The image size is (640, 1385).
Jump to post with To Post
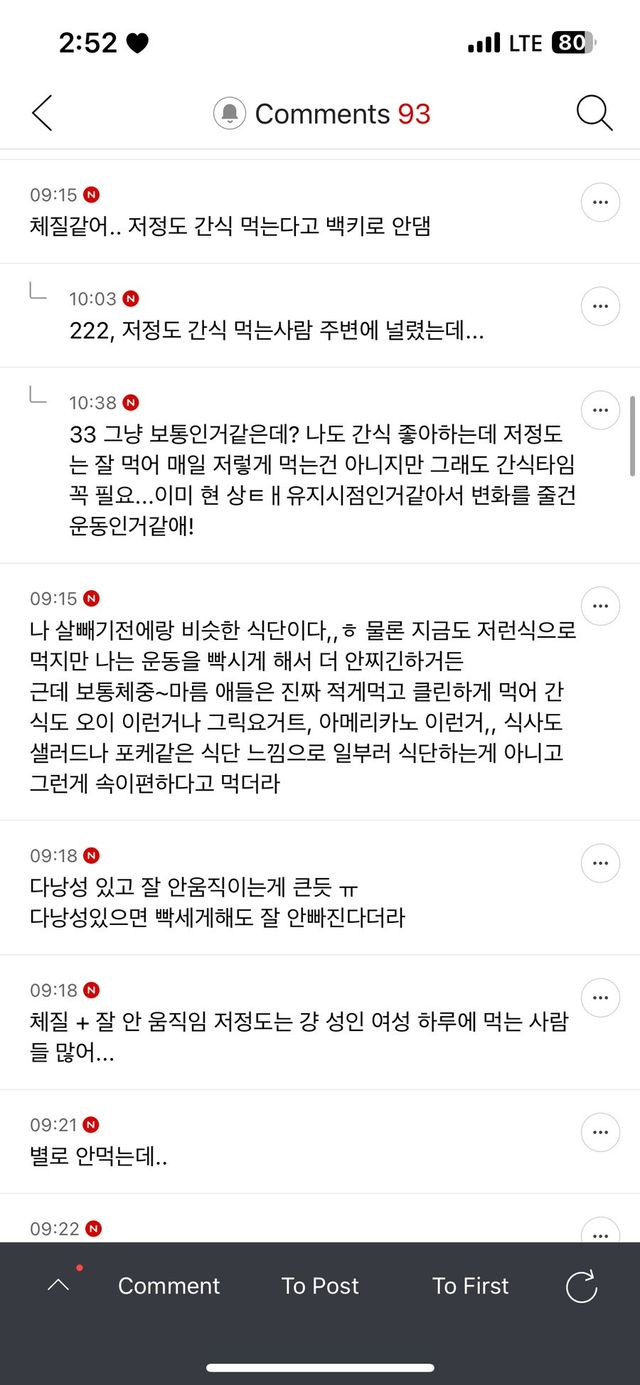point(320,1286)
